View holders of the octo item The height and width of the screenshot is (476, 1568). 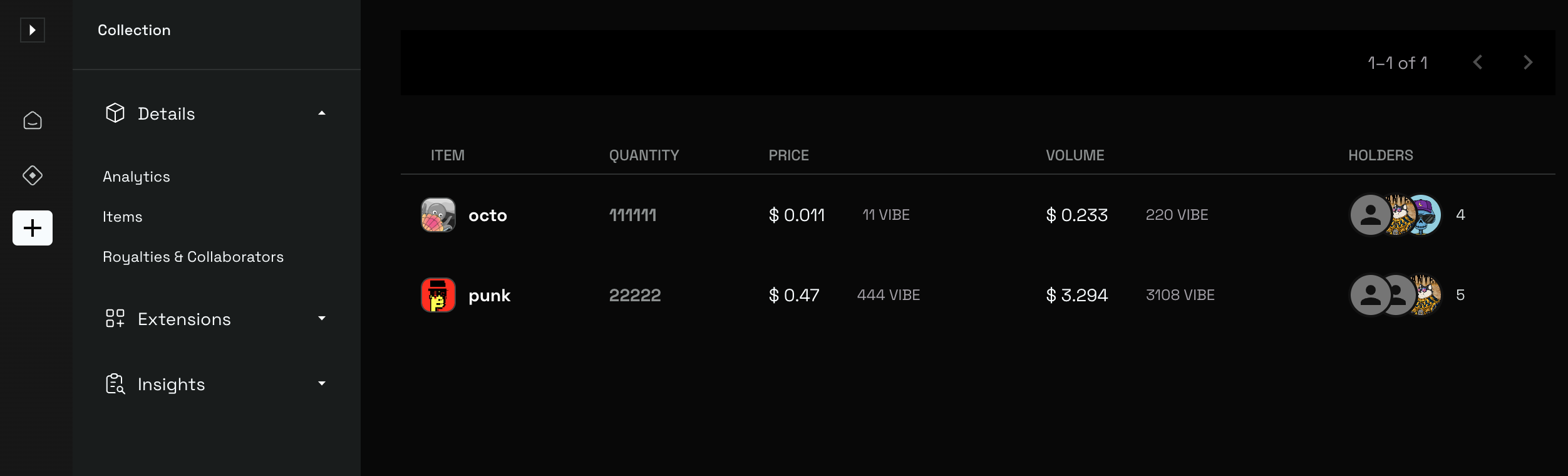(x=1396, y=215)
